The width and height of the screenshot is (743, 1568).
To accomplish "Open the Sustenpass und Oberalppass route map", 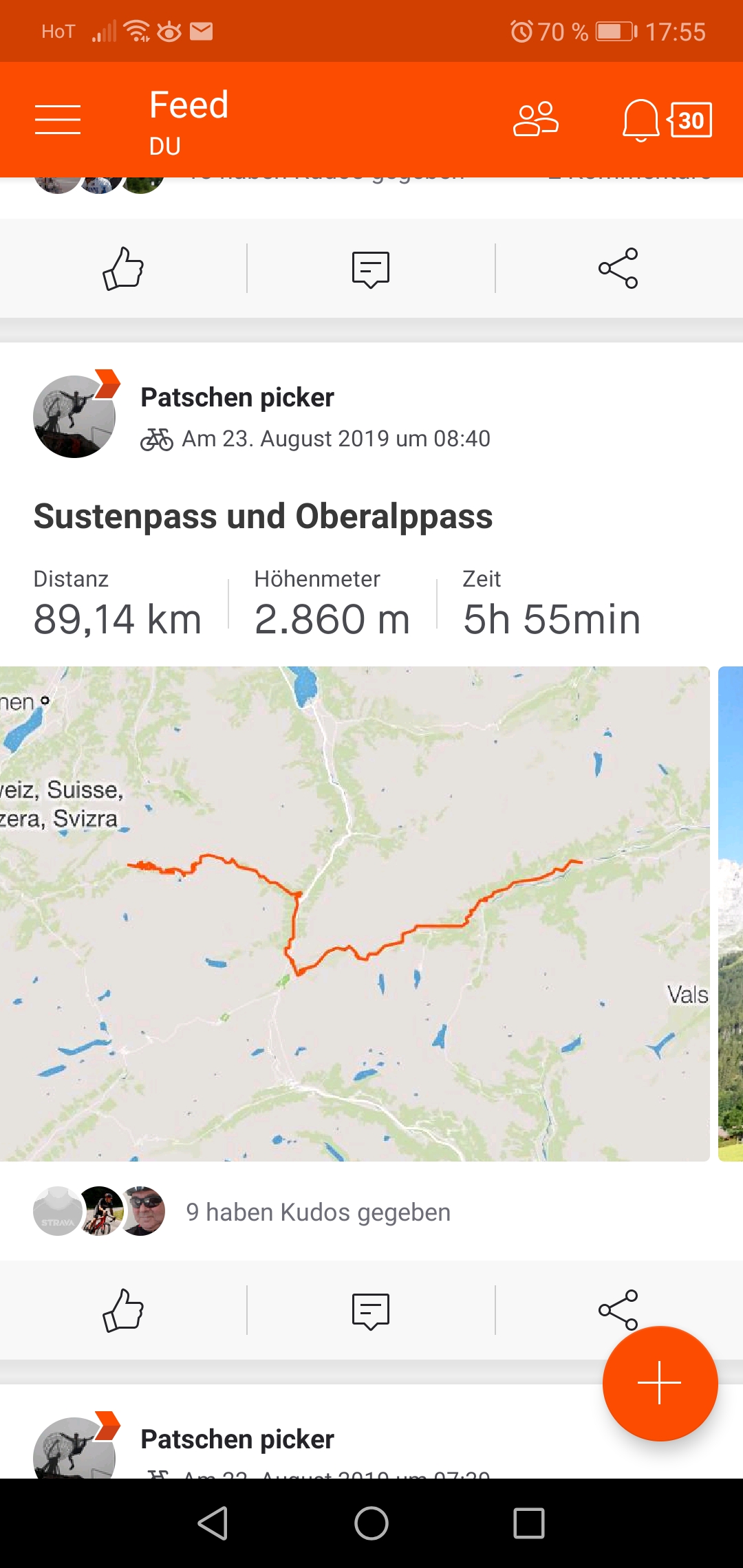I will coord(354,913).
